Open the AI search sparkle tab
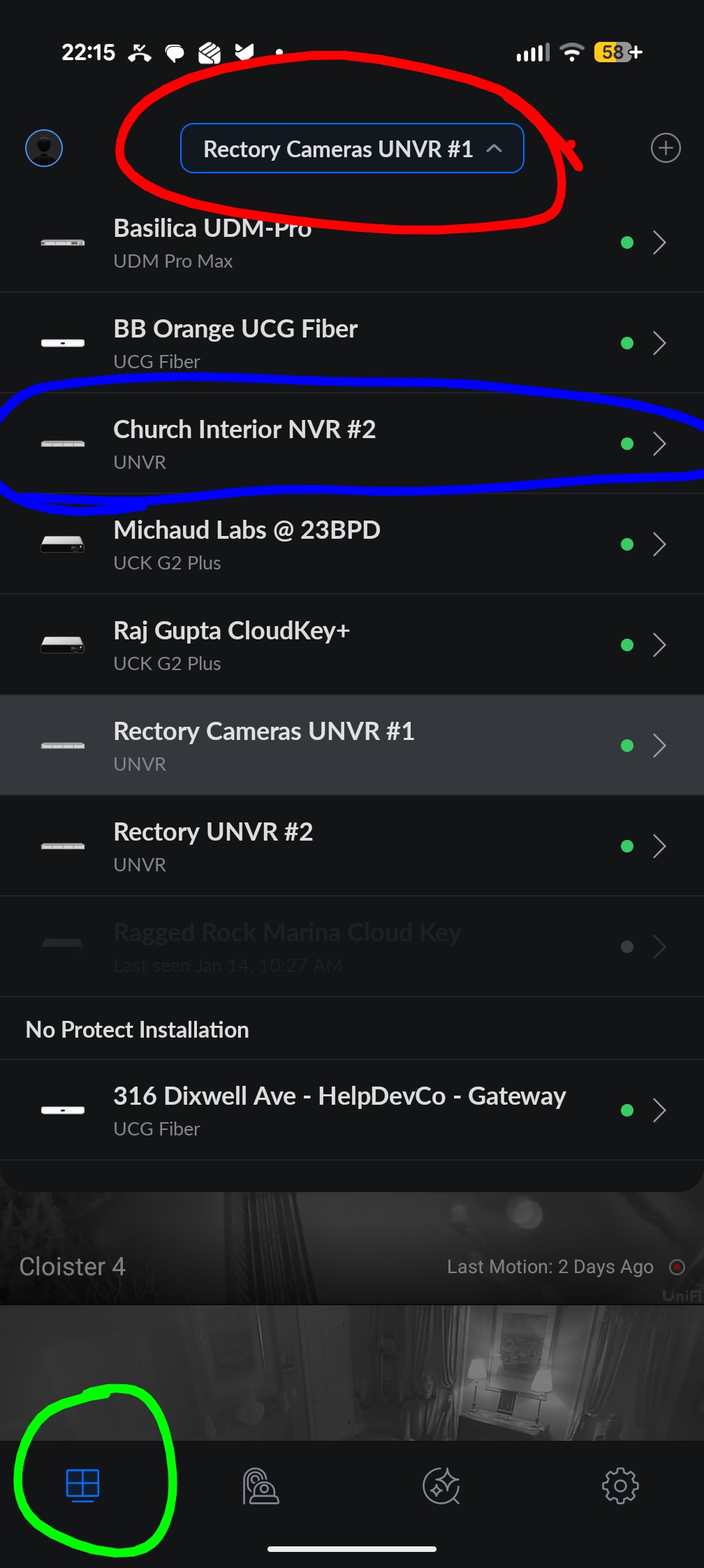 [441, 1486]
